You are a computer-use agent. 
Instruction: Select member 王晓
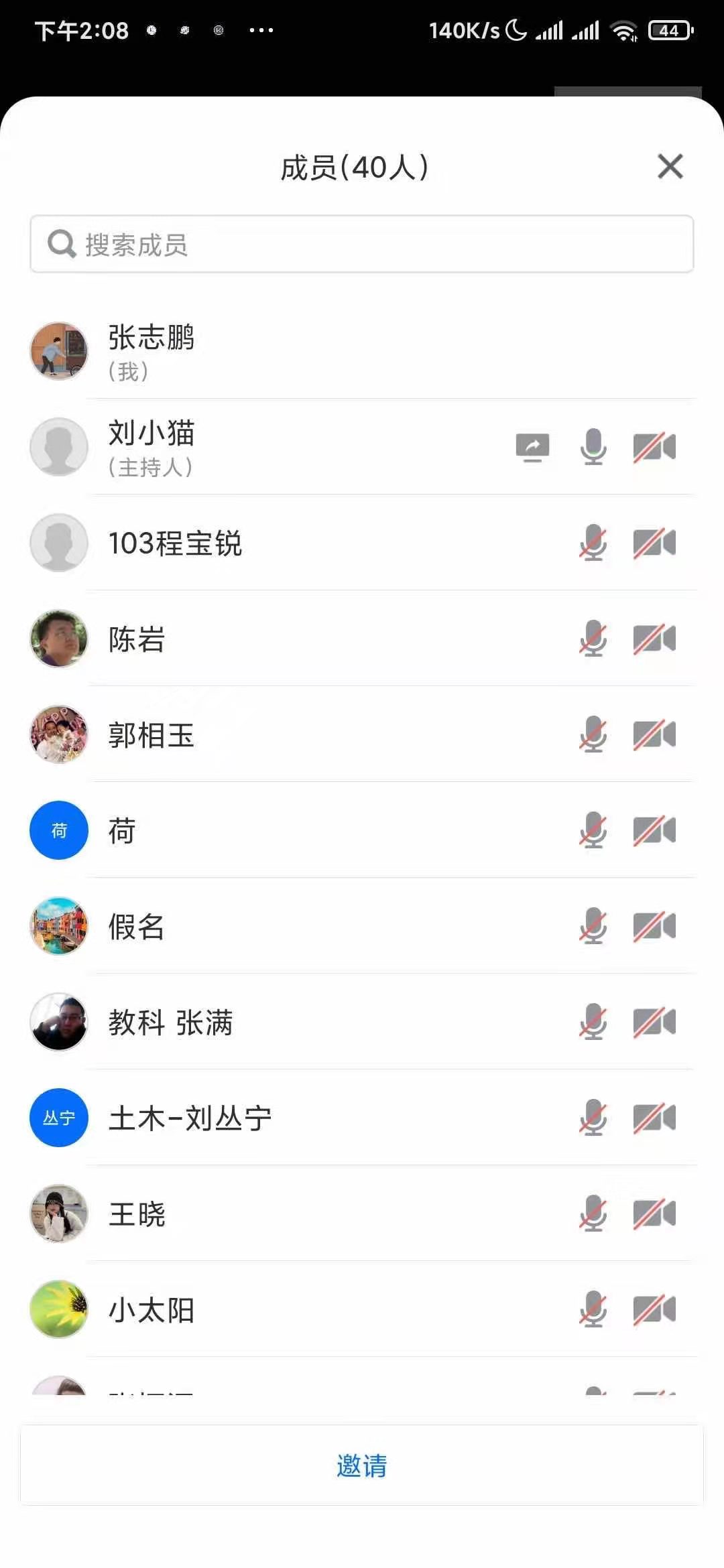(x=137, y=1214)
